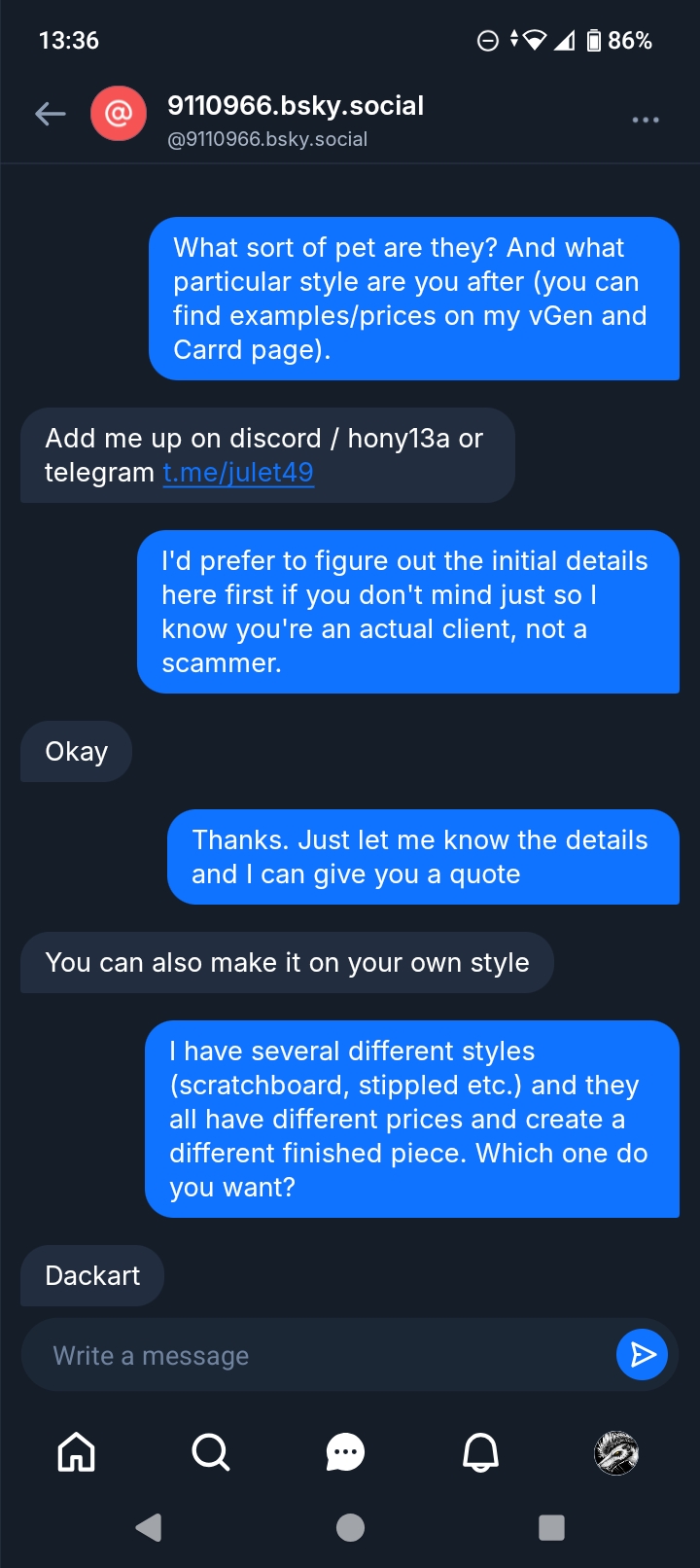Go back to the chat list
Viewport: 700px width, 1568px height.
coord(51,115)
